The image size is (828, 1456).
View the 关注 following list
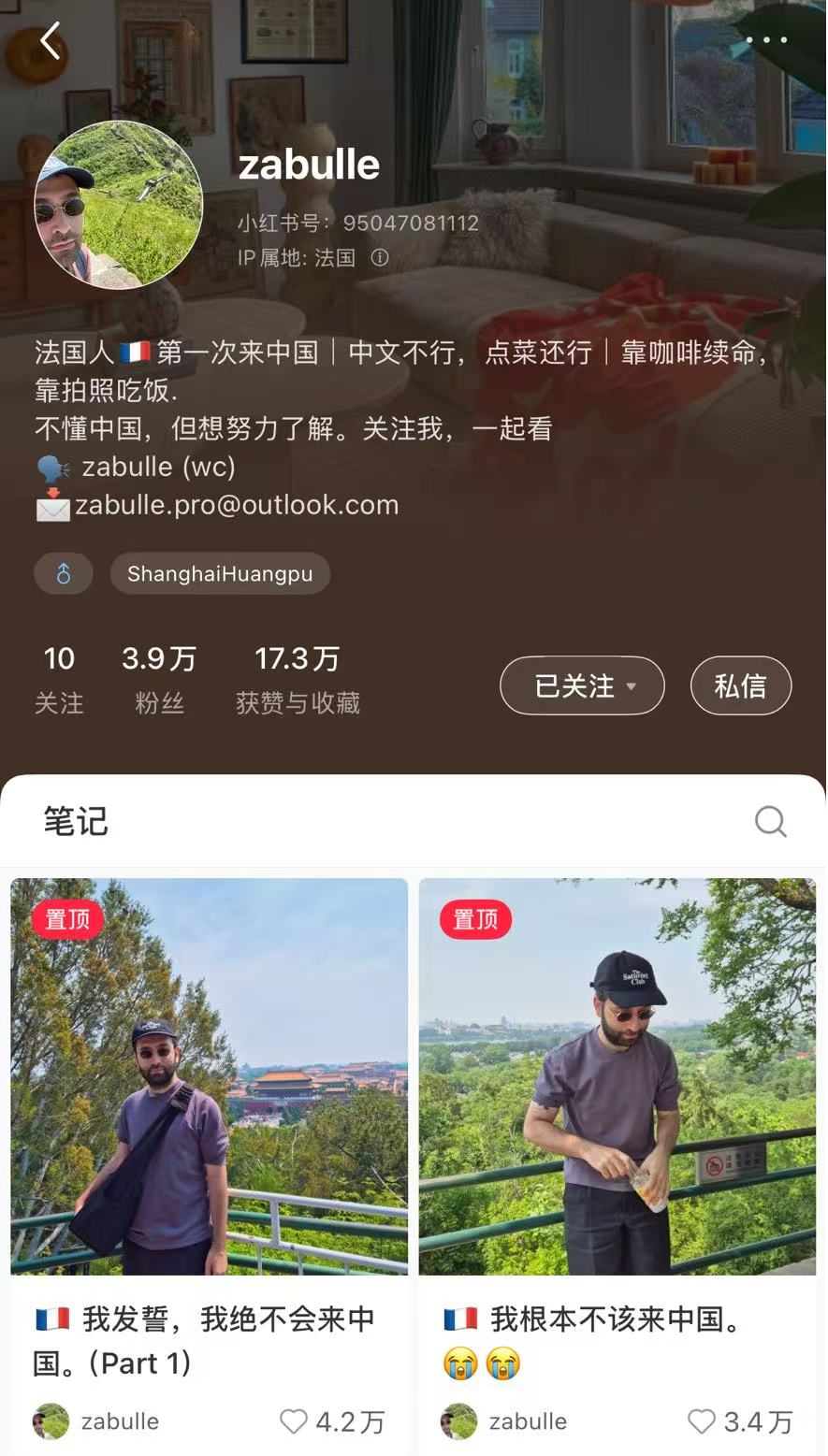[59, 680]
